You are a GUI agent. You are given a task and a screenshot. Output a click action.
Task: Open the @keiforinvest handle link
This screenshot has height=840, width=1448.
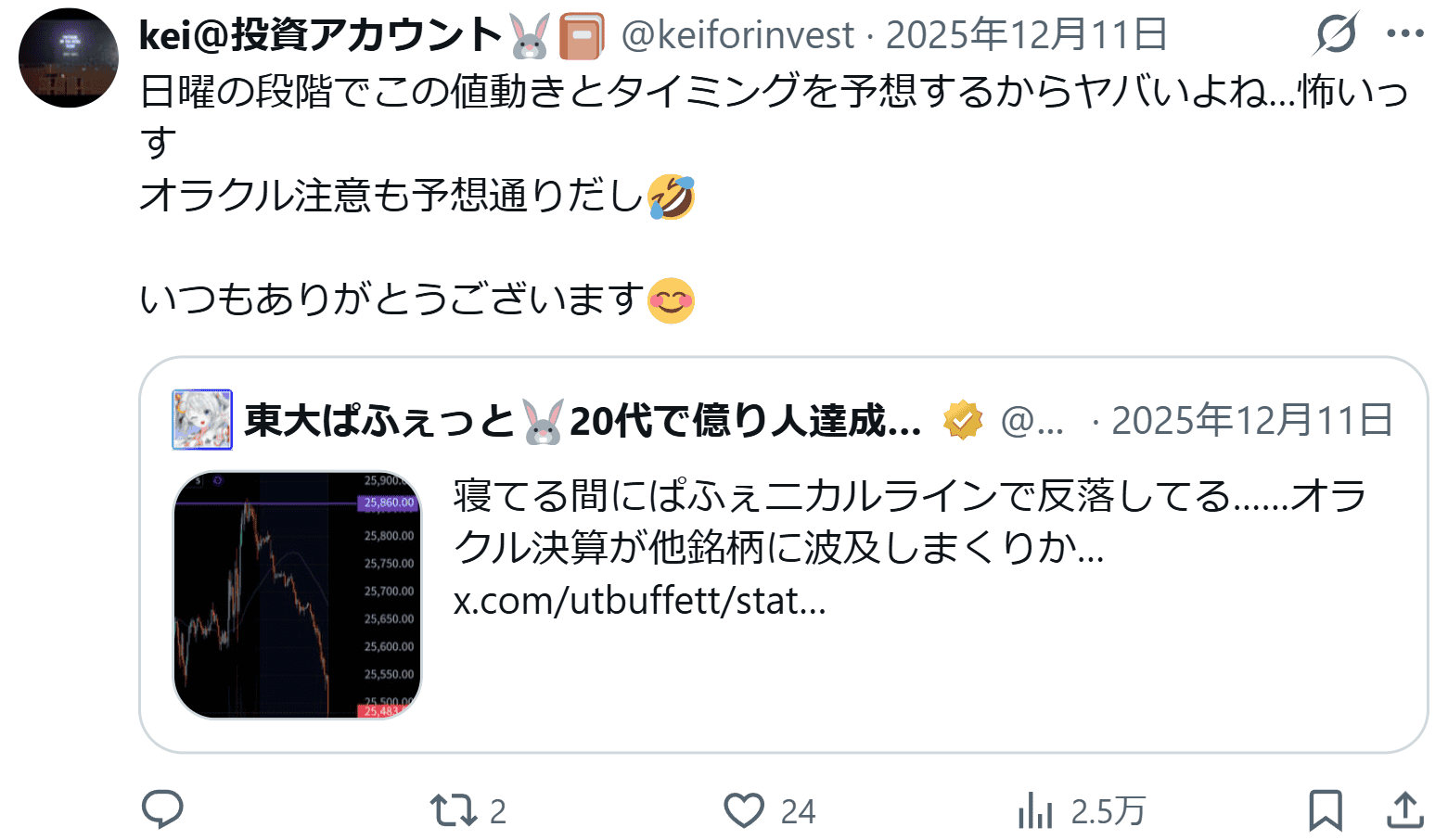click(737, 35)
